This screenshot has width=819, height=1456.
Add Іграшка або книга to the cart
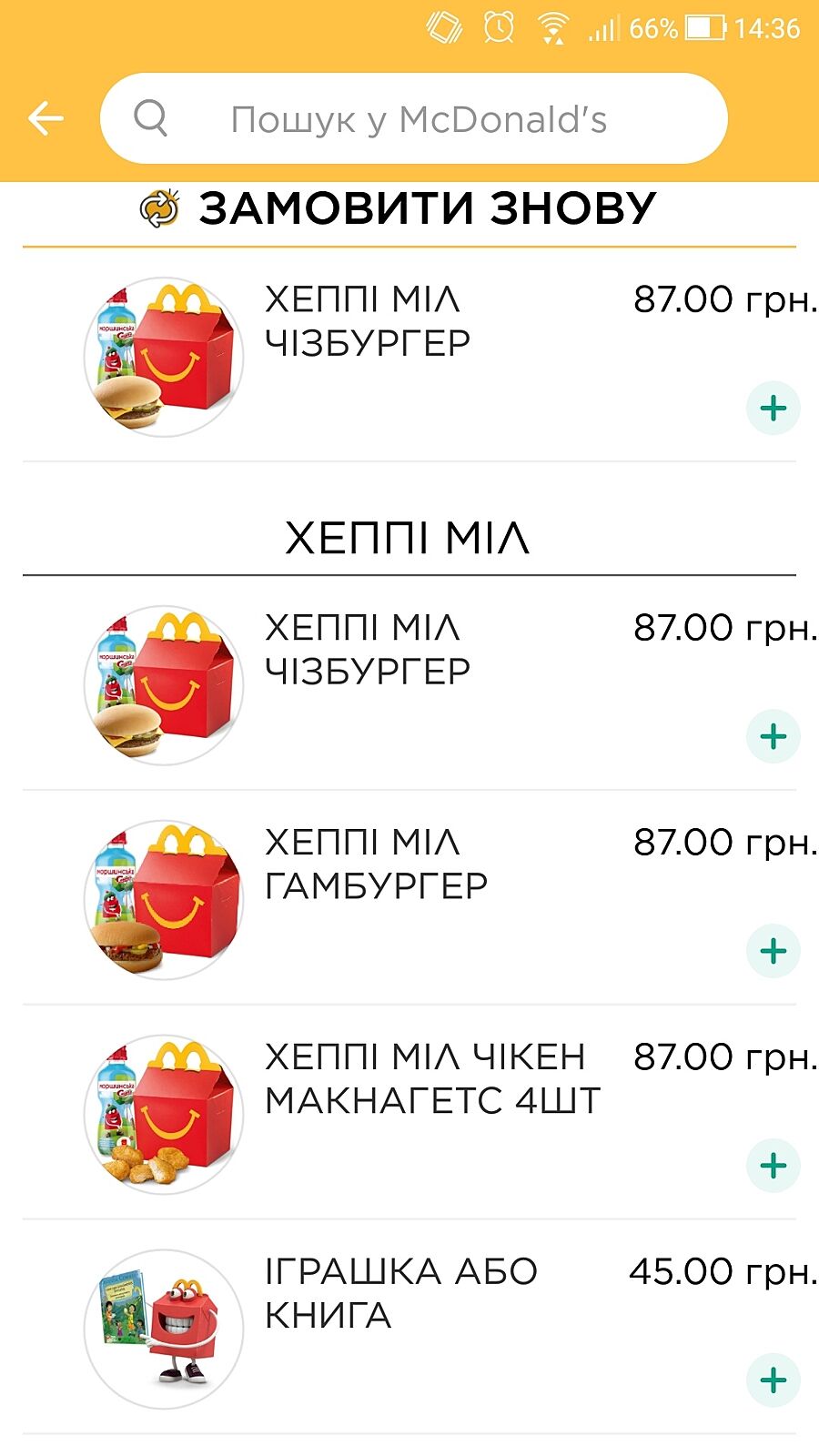point(773,1380)
